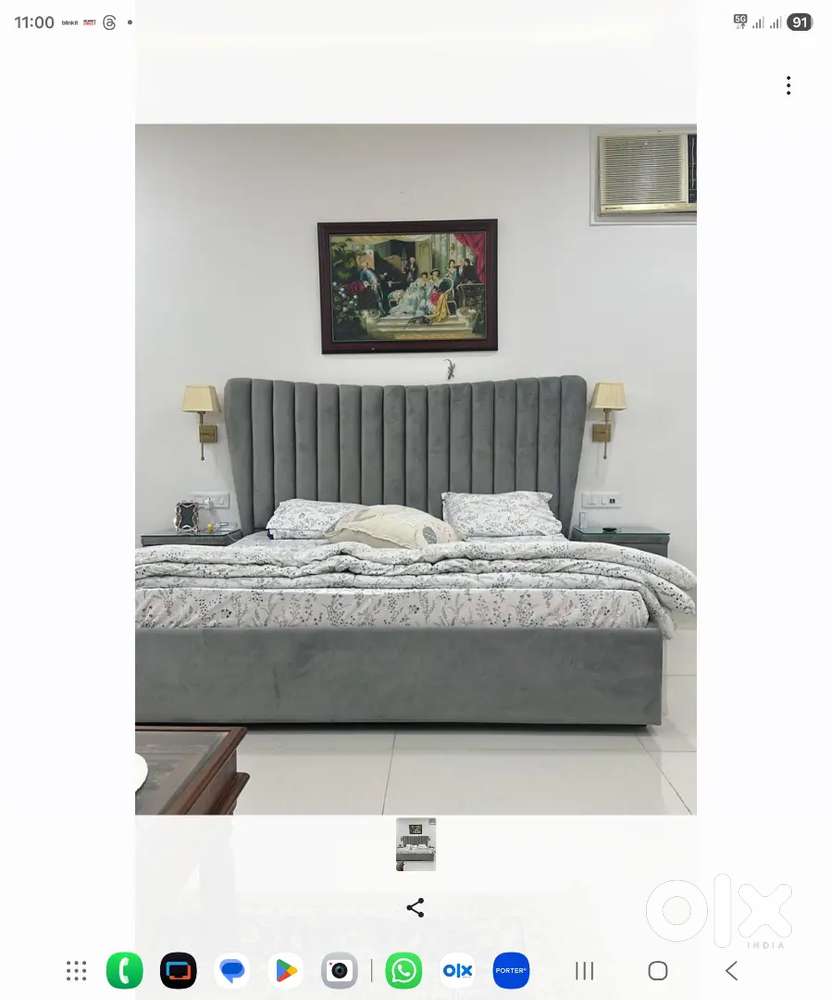Launch the Porter app
The width and height of the screenshot is (832, 1000).
coord(511,970)
